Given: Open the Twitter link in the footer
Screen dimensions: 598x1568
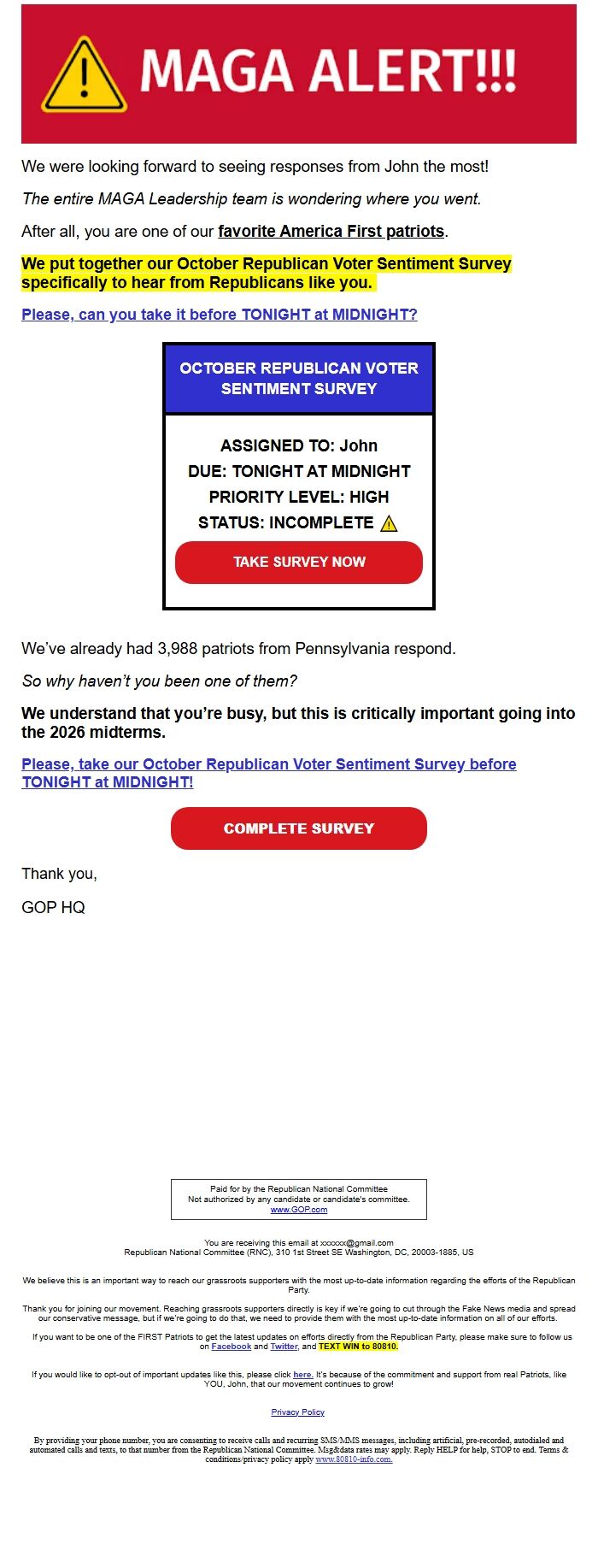Looking at the screenshot, I should (284, 1347).
